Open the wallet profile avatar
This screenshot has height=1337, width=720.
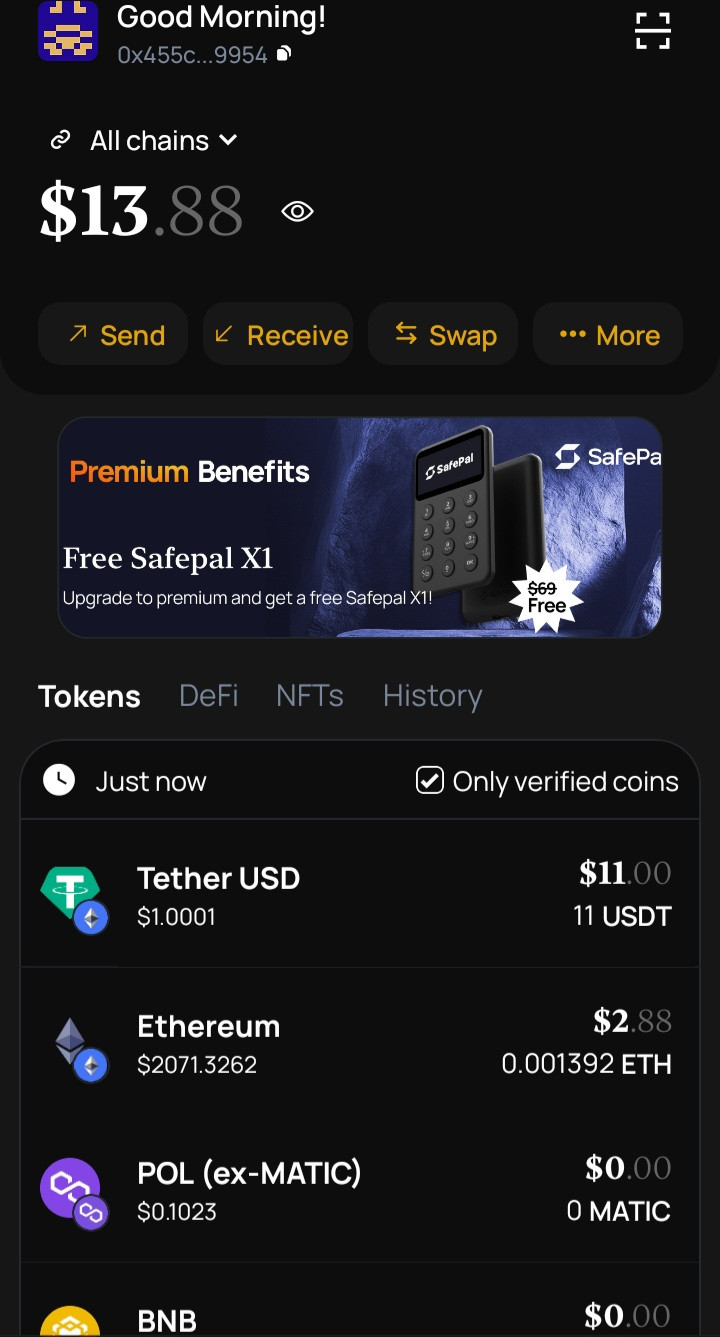point(68,31)
